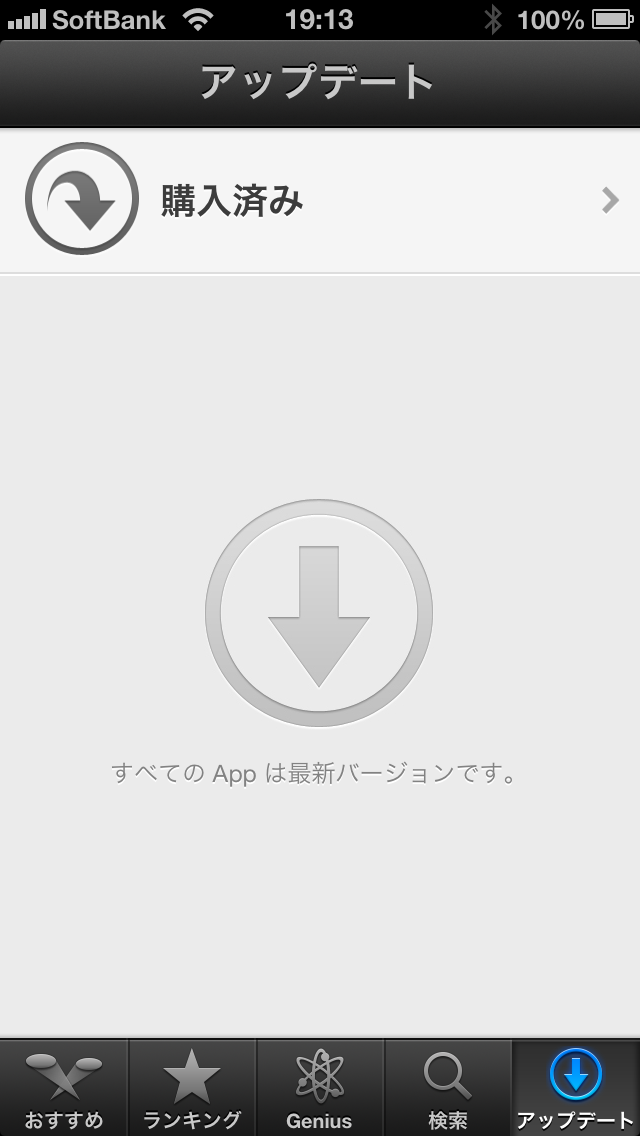Open the ランキング tab

click(192, 1088)
